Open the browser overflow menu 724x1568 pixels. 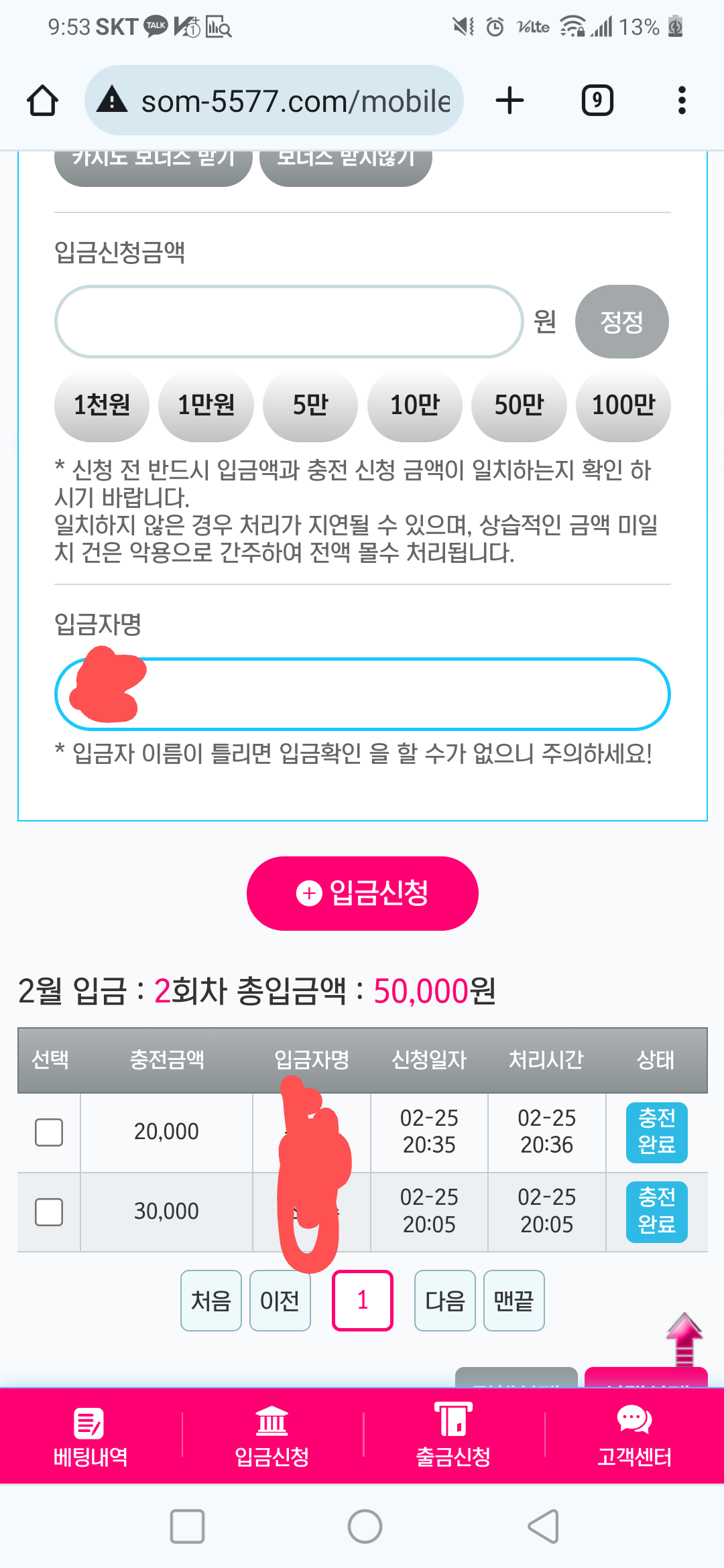(682, 101)
